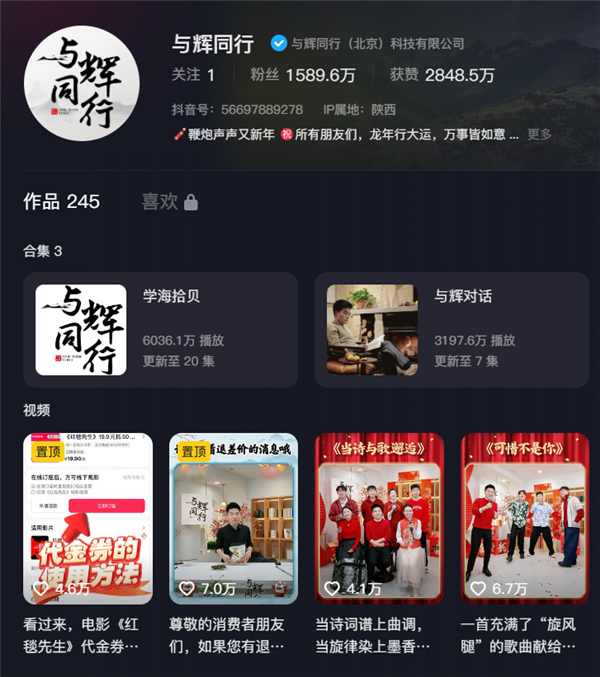Play the pinned video for 尊敬的消费者朋友们
This screenshot has height=677, width=600.
233,518
